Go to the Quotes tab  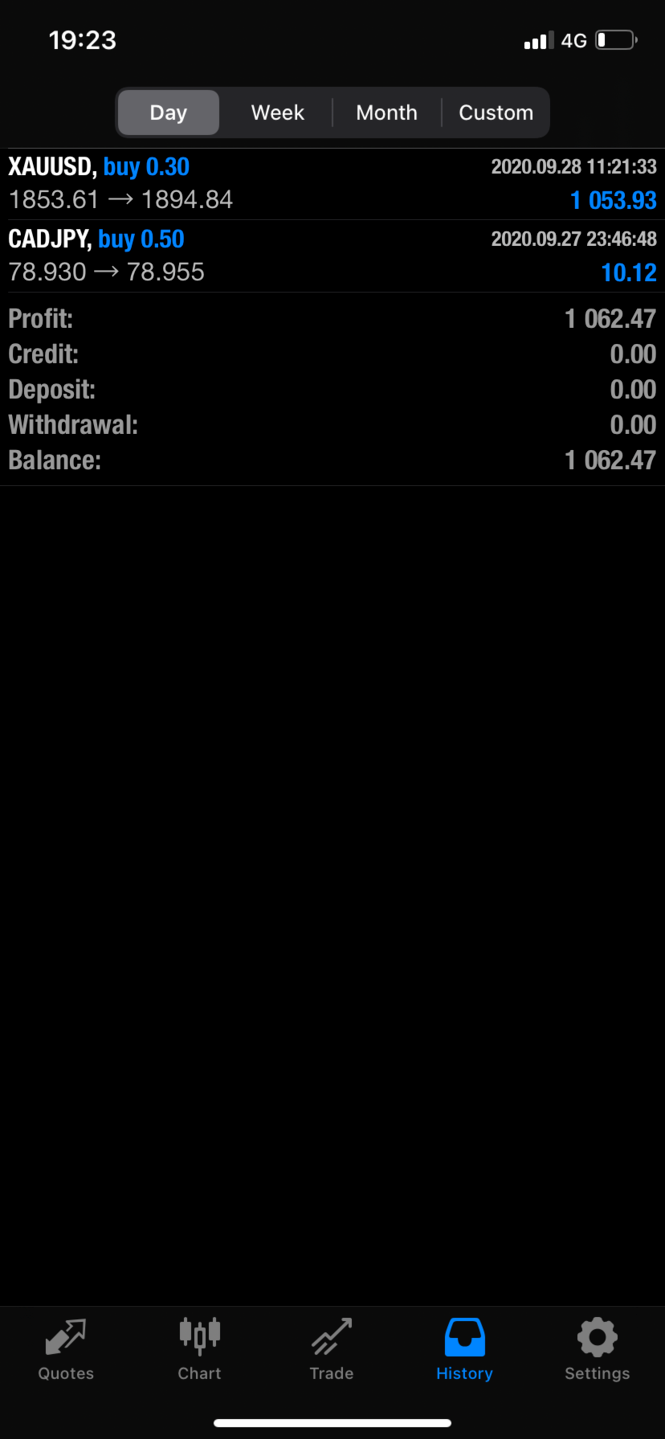[66, 1349]
